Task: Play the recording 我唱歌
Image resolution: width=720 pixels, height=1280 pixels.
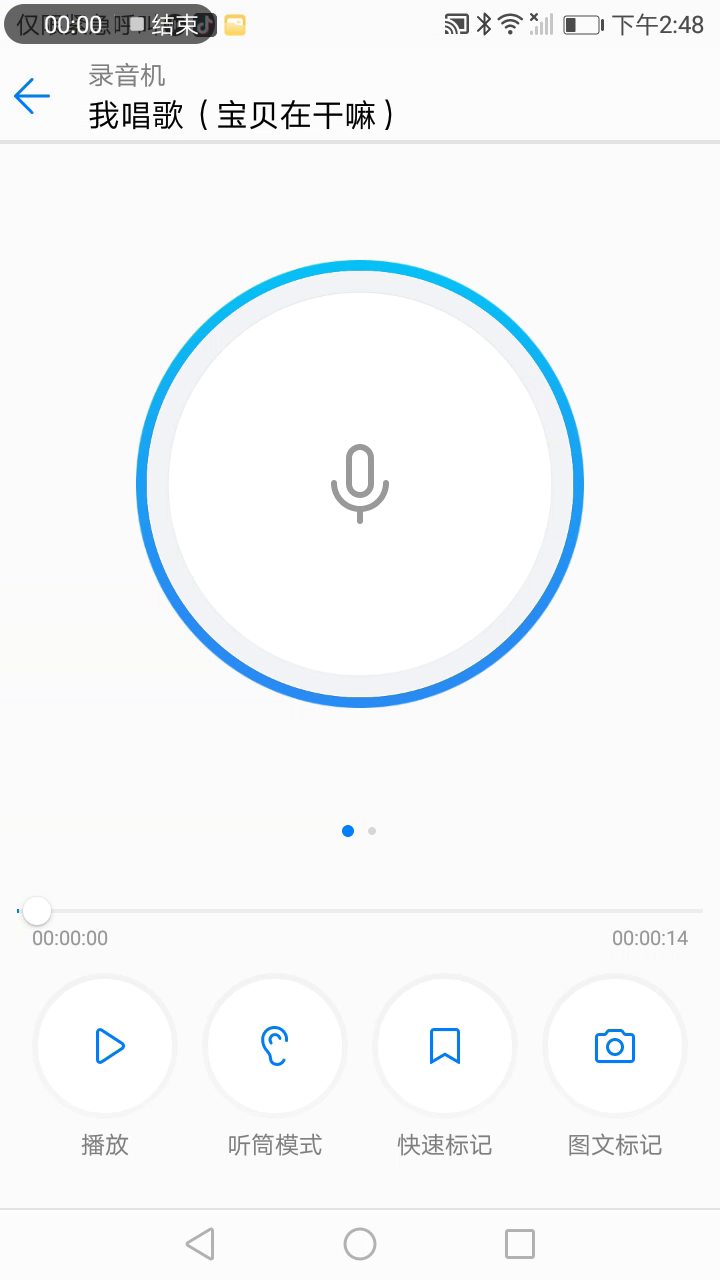Action: [x=106, y=1046]
